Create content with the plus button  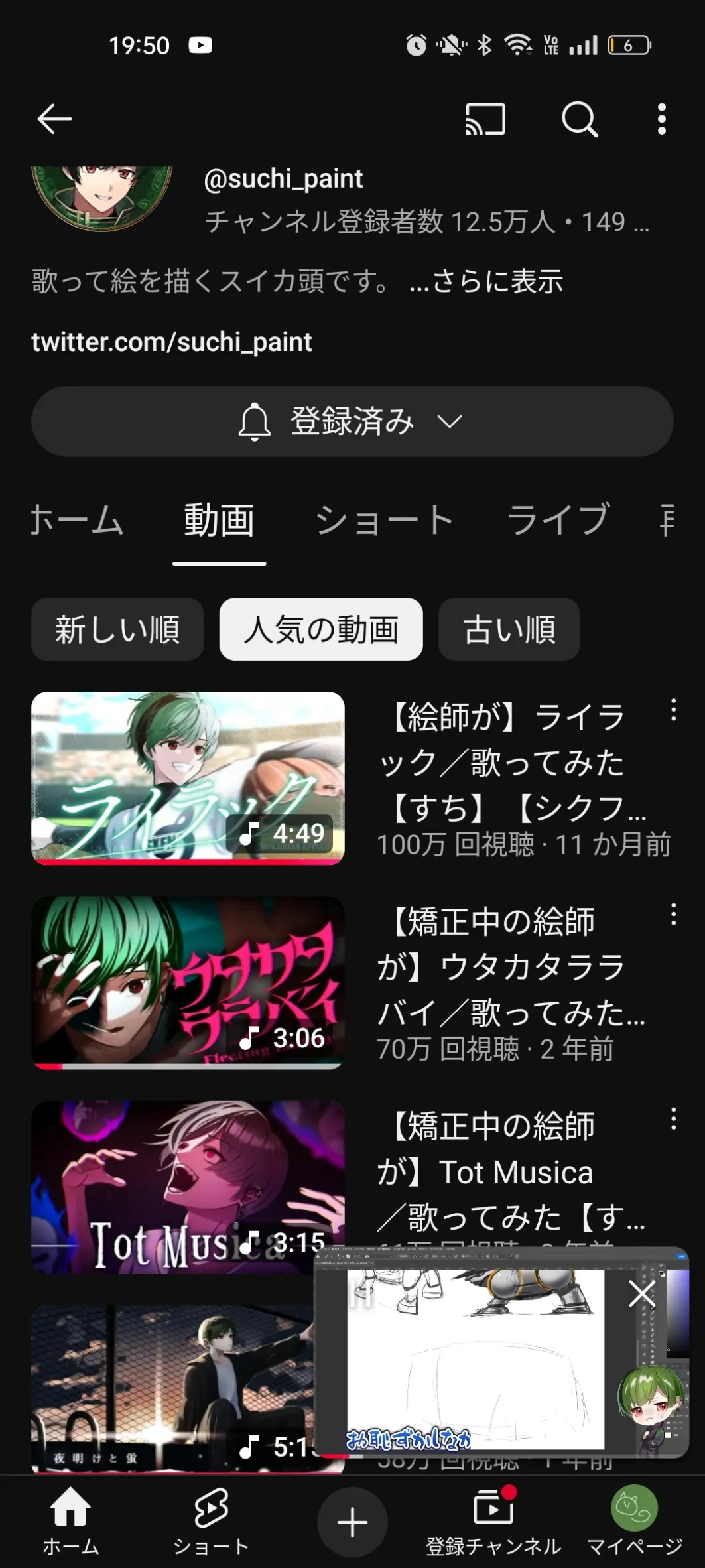point(352,1522)
